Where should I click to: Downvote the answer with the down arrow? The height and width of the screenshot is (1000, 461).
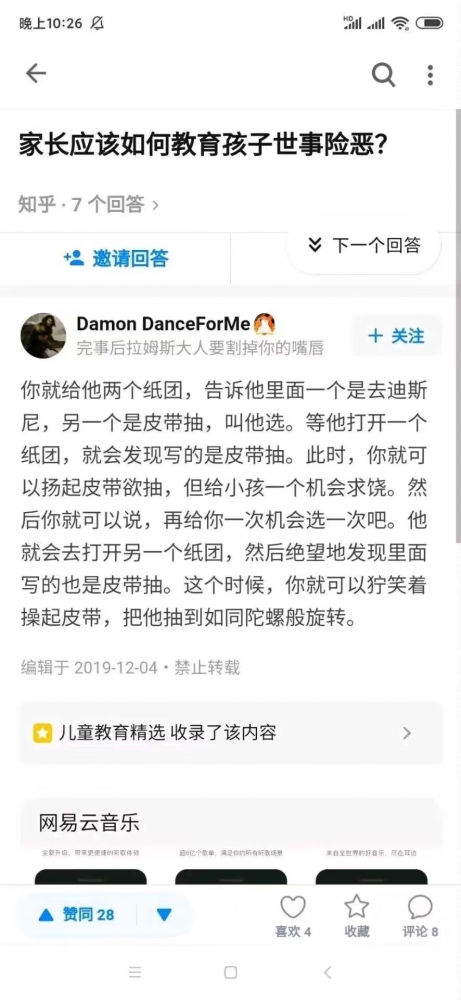[x=164, y=915]
